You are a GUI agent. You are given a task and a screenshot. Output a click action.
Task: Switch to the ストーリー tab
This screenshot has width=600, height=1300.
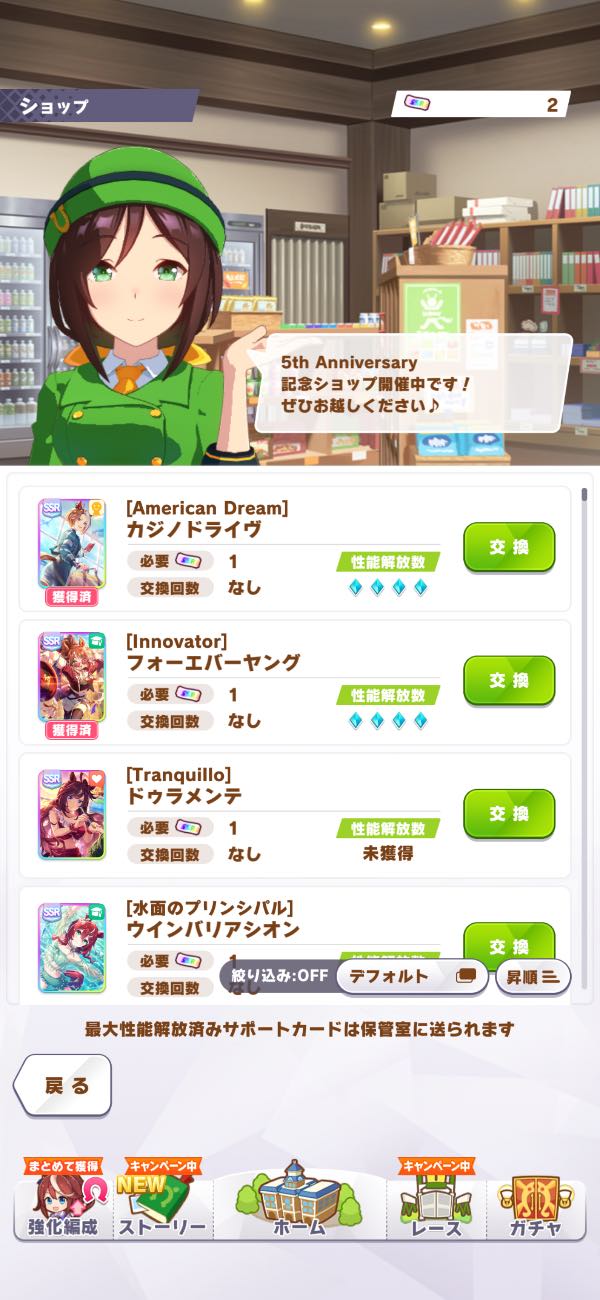[161, 1205]
